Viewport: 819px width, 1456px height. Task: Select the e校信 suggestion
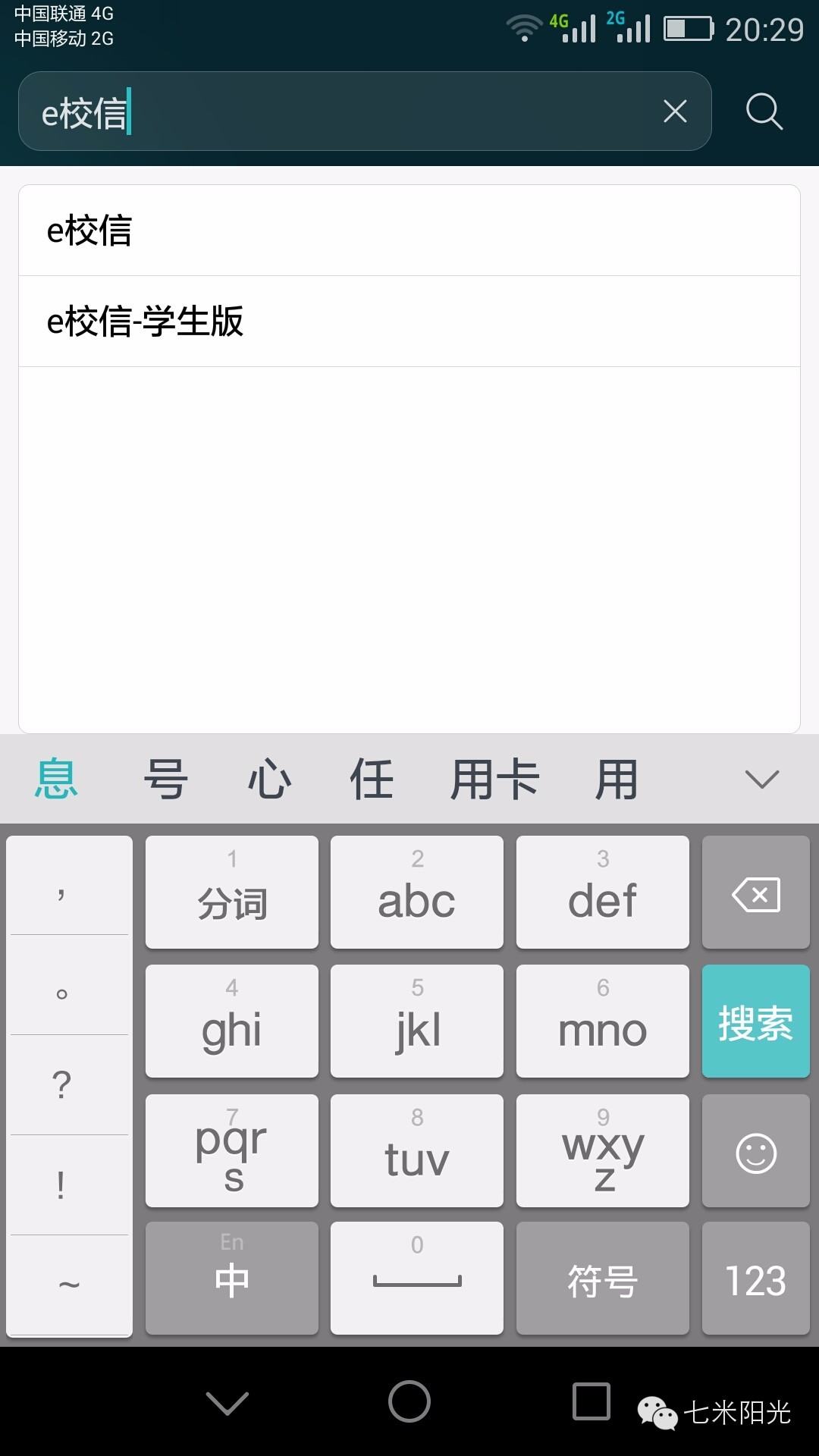(x=409, y=231)
